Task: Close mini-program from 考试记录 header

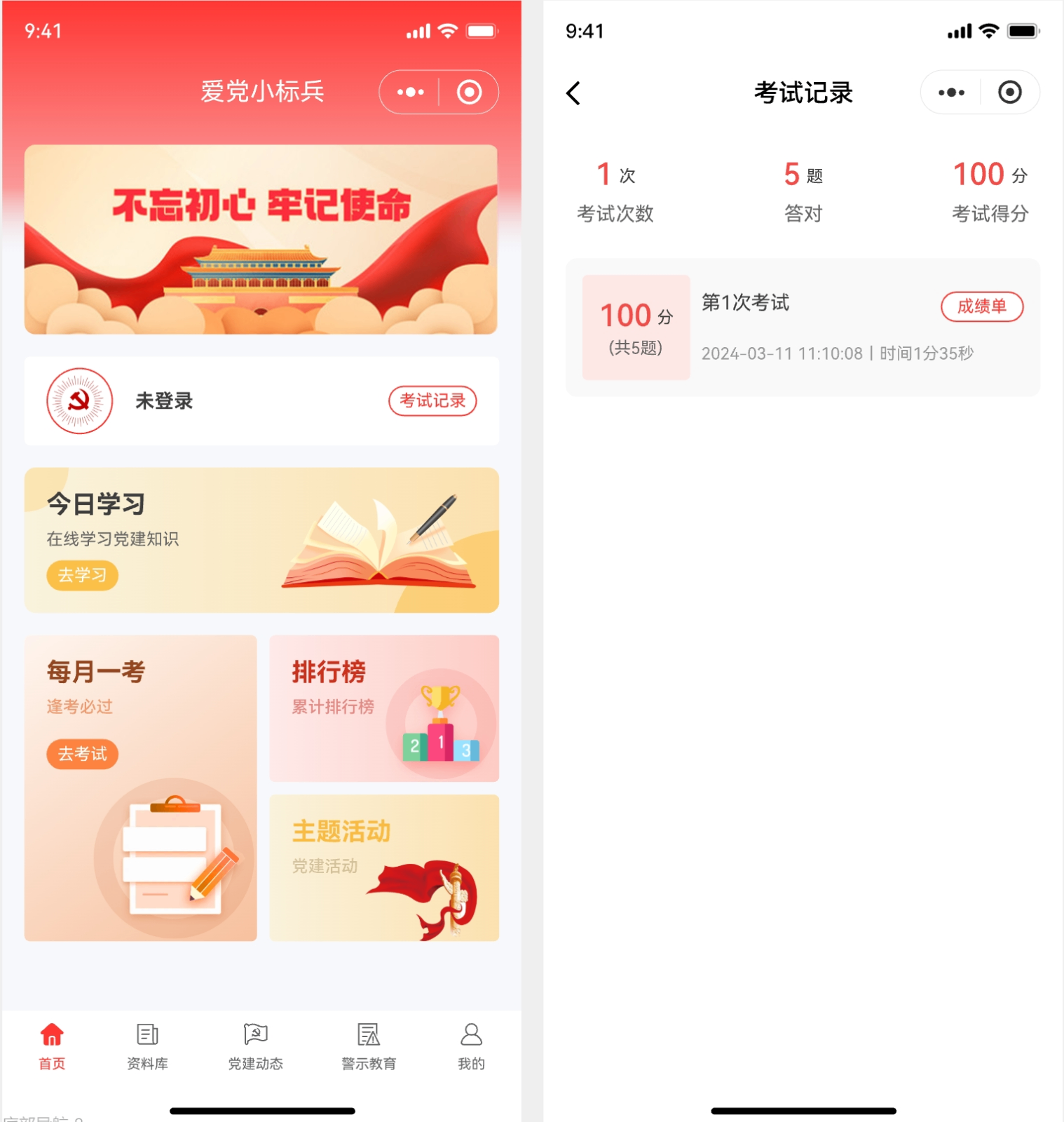Action: (x=1009, y=92)
